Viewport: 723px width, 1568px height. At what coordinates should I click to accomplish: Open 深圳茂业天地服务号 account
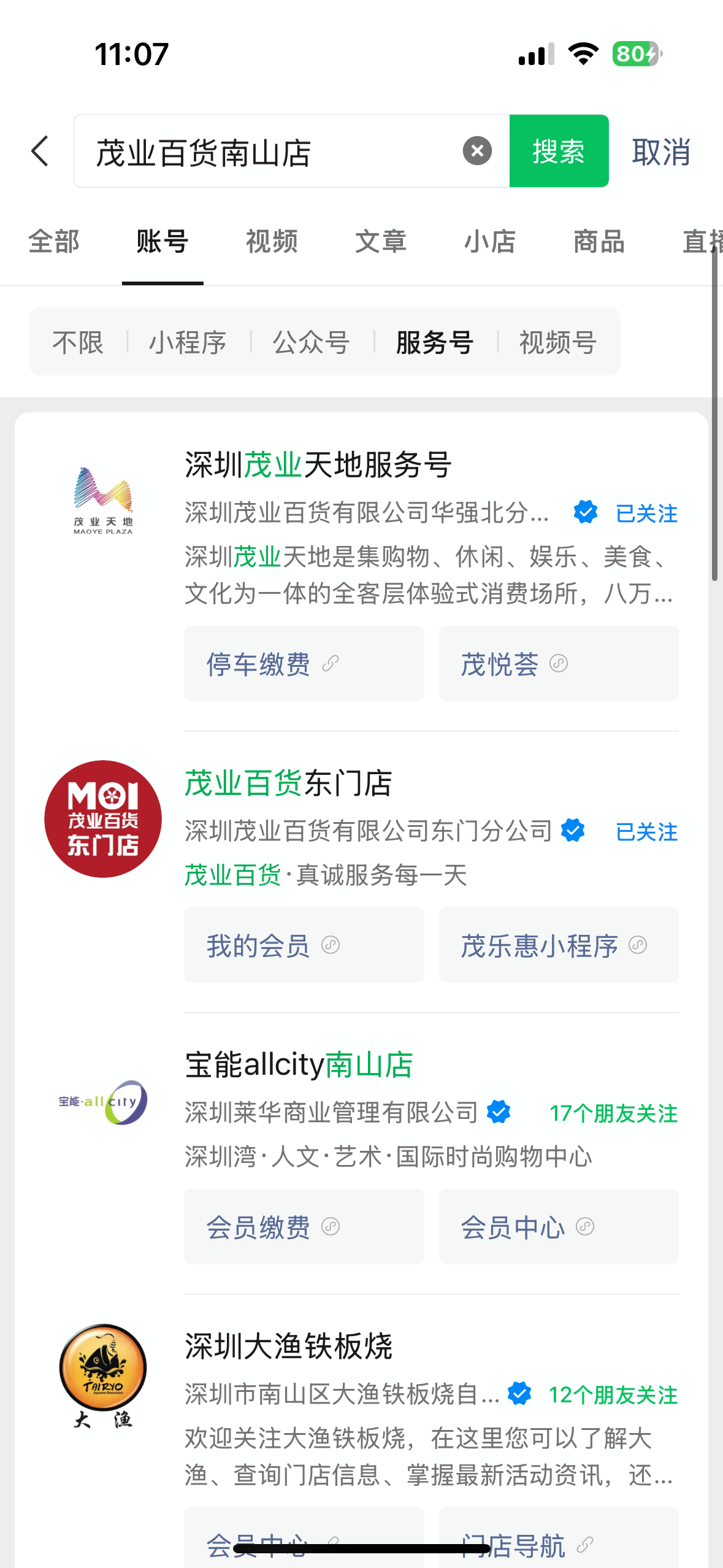[318, 464]
